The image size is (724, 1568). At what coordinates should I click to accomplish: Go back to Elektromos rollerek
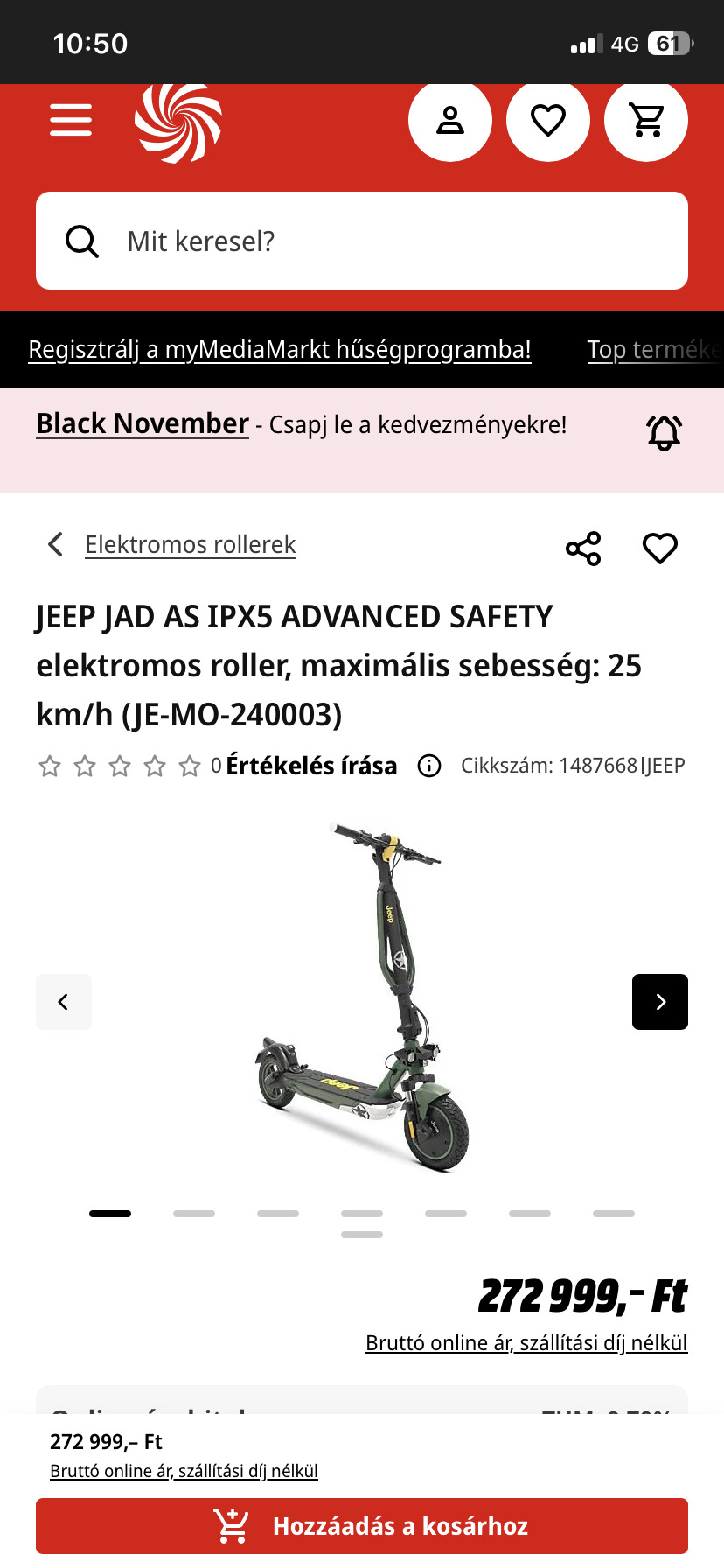coord(190,545)
